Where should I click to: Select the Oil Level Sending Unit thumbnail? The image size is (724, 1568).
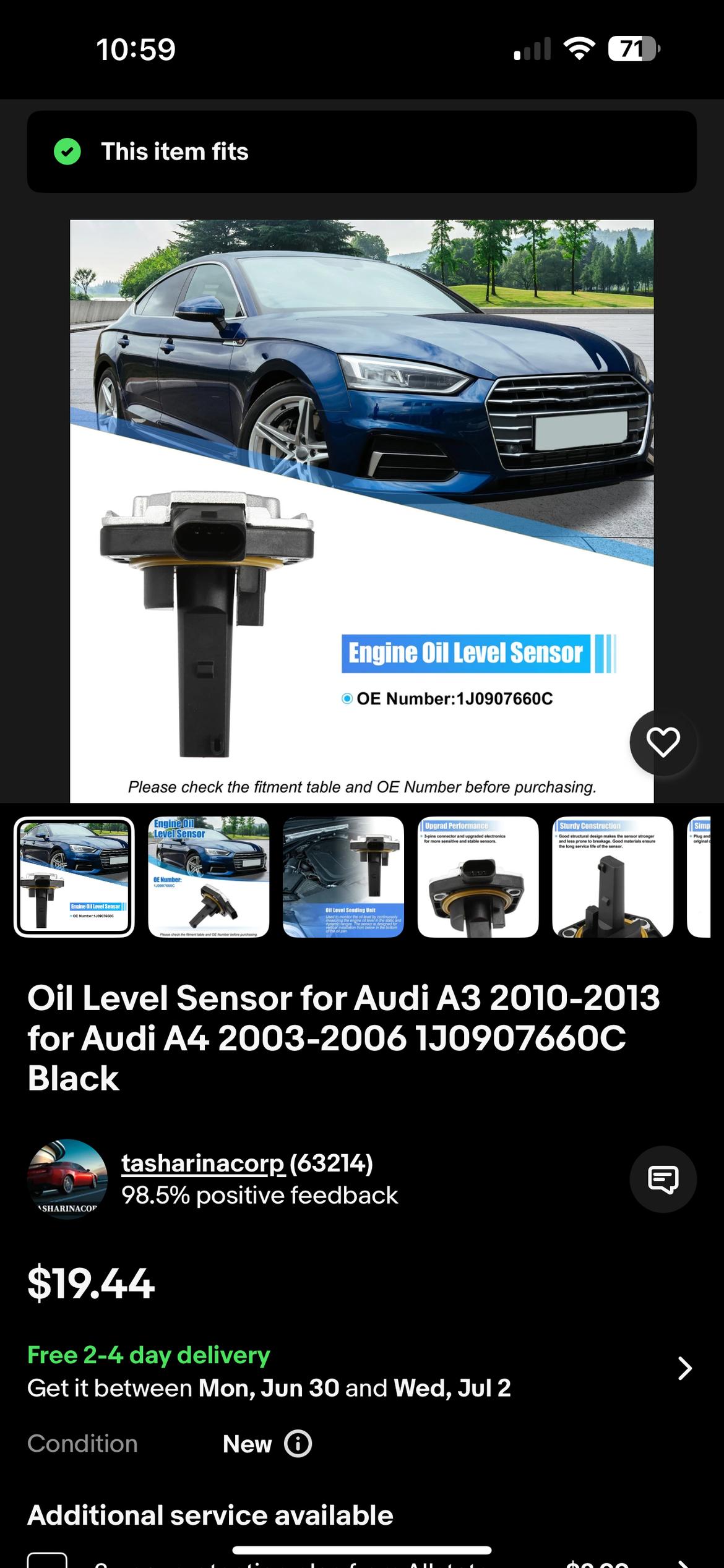(x=343, y=876)
